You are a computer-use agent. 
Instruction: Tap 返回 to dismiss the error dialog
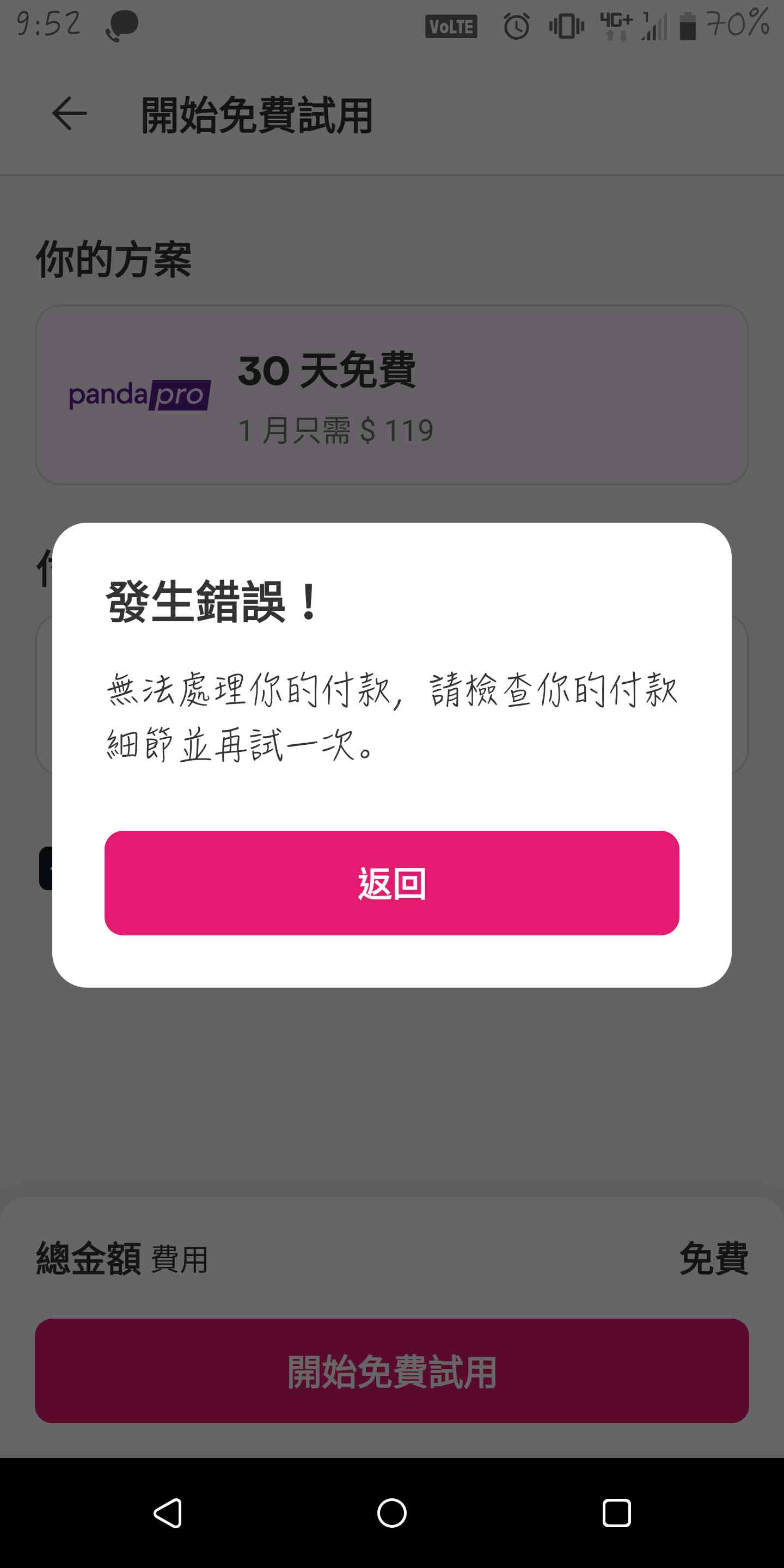click(x=391, y=883)
